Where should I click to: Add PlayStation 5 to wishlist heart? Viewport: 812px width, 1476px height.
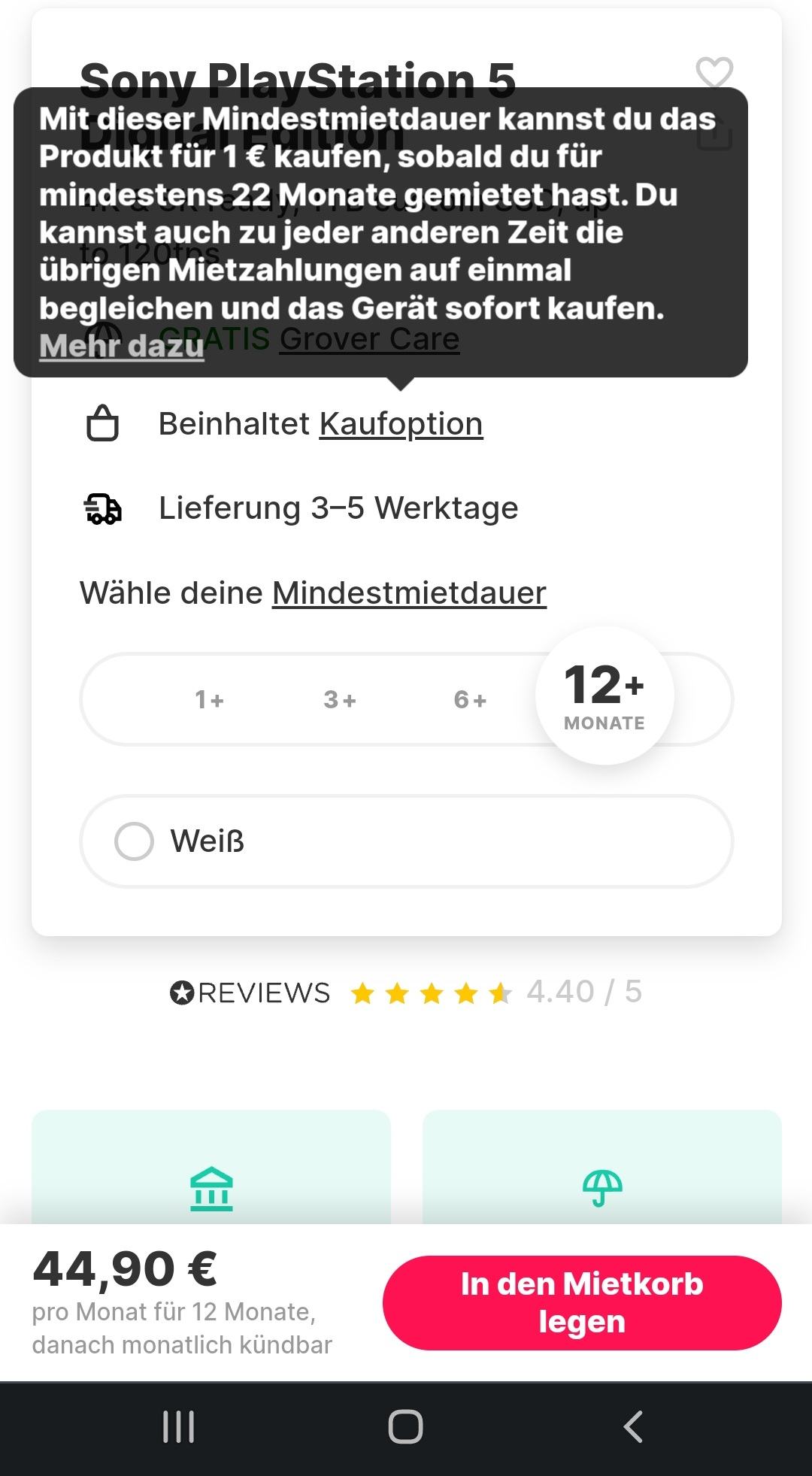pos(714,73)
